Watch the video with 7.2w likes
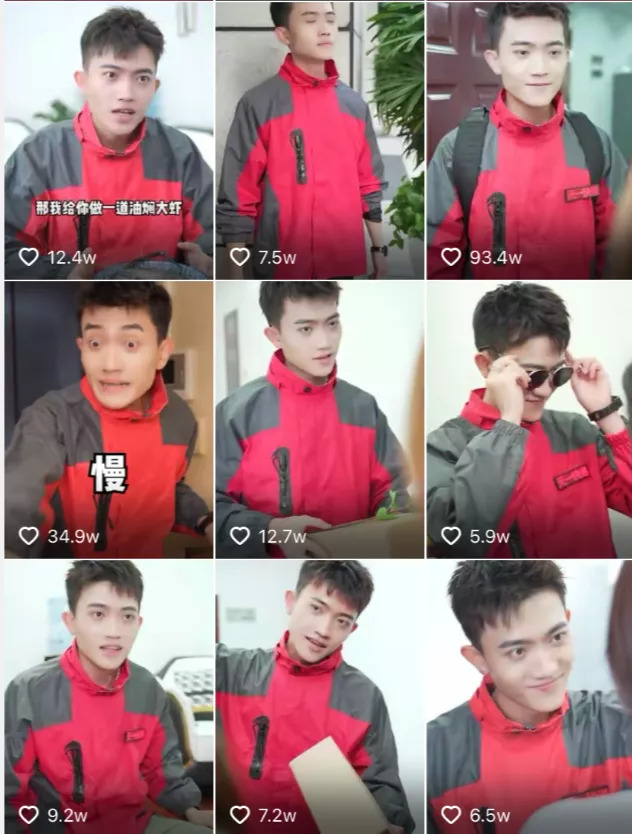 [319, 696]
